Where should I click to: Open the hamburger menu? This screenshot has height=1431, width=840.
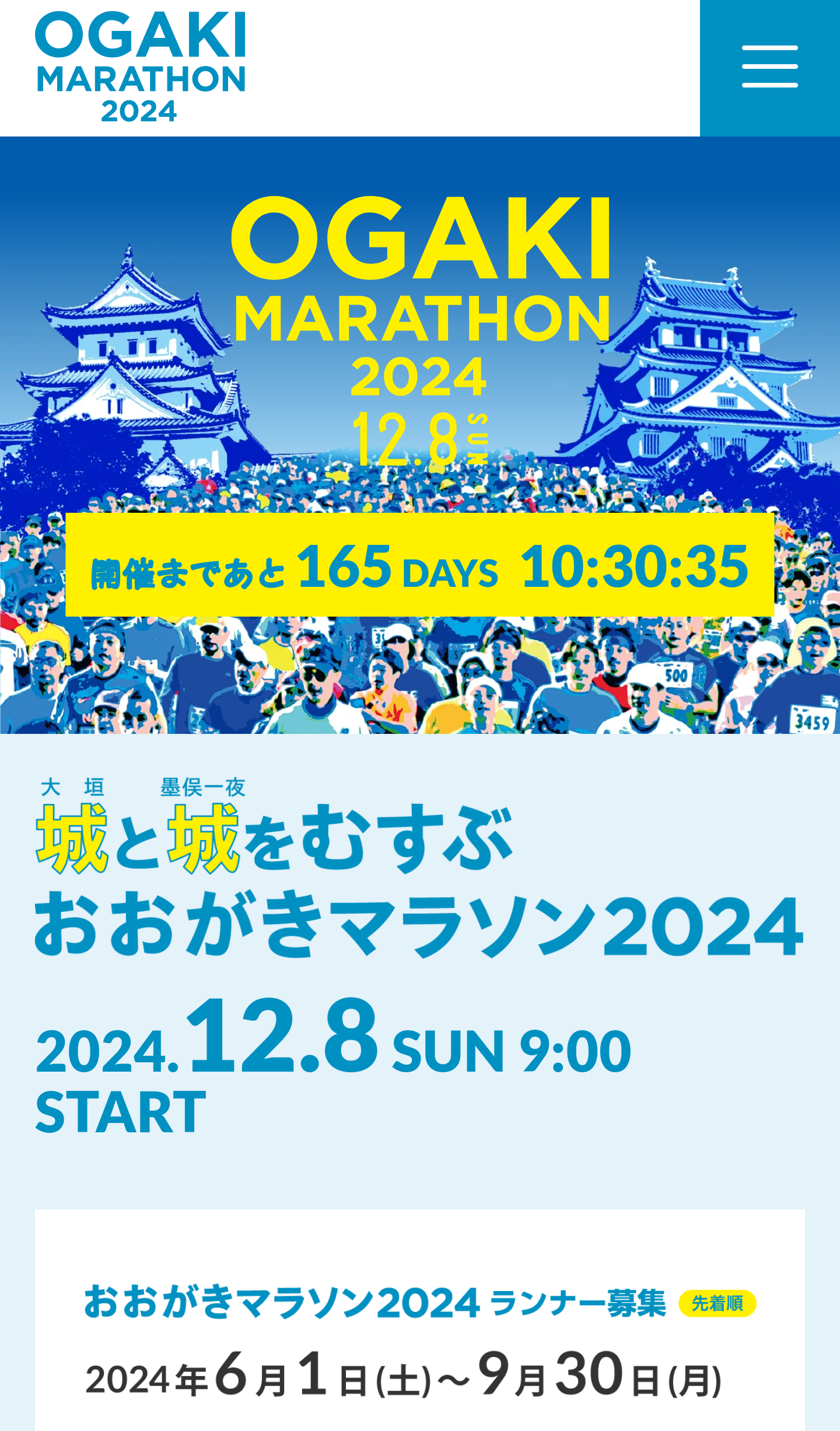[769, 68]
